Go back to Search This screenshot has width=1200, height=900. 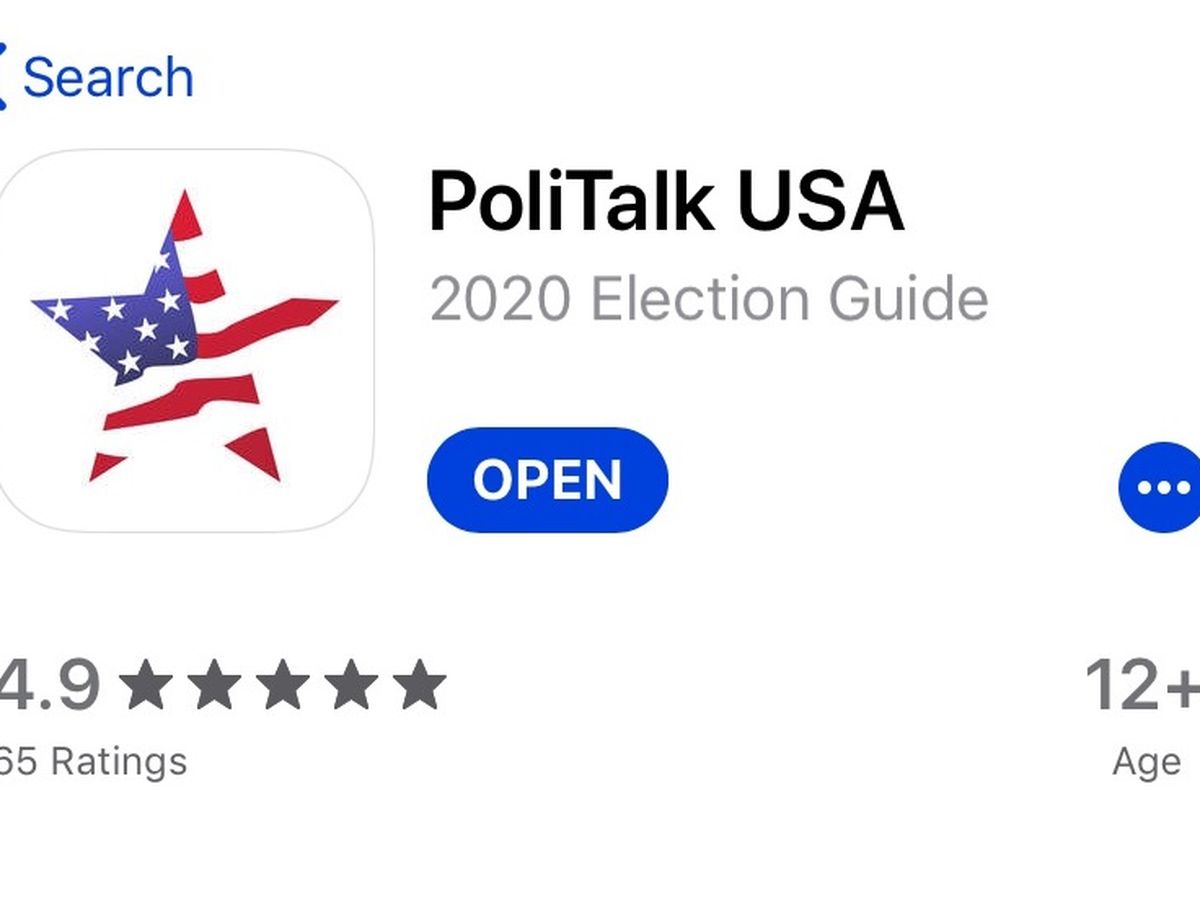(x=100, y=78)
